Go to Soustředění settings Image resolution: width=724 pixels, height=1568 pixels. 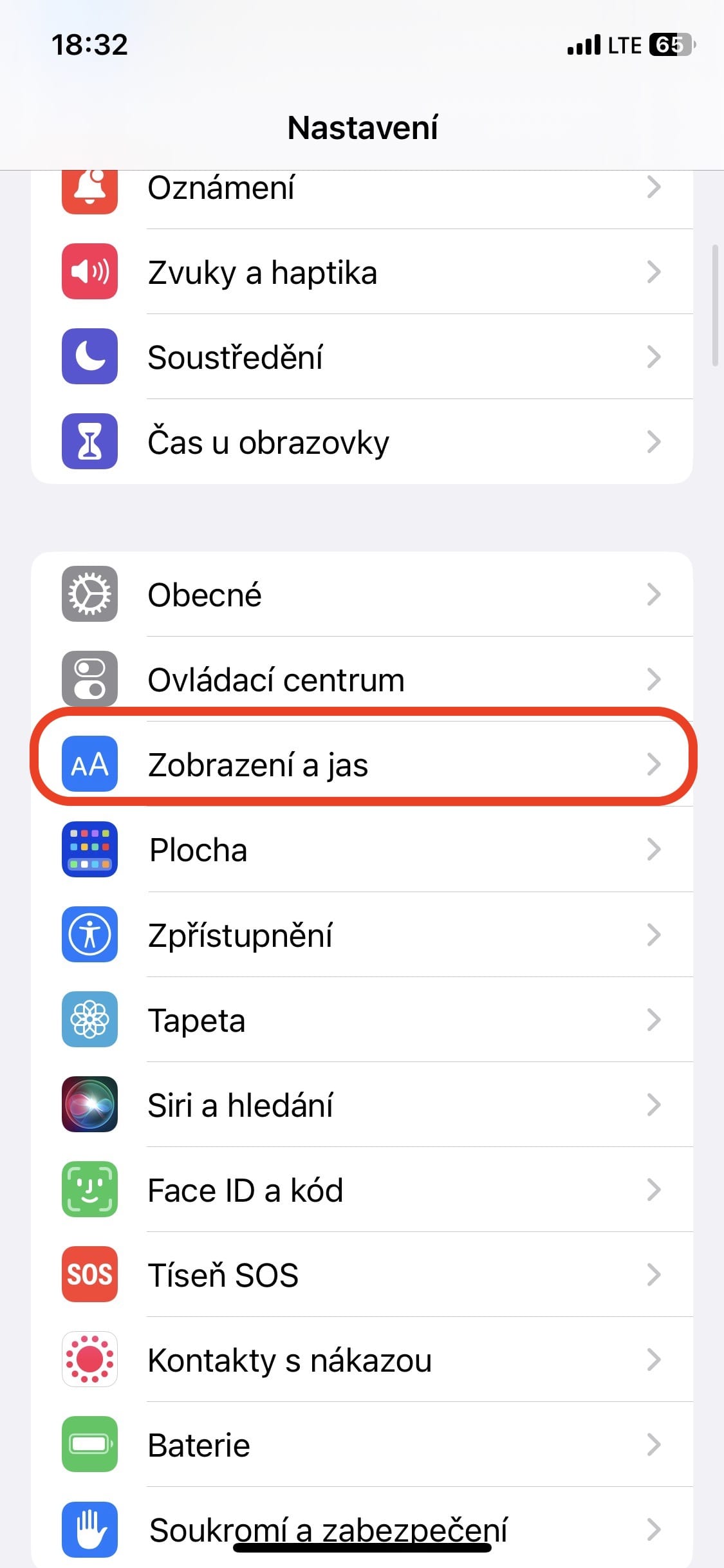362,357
